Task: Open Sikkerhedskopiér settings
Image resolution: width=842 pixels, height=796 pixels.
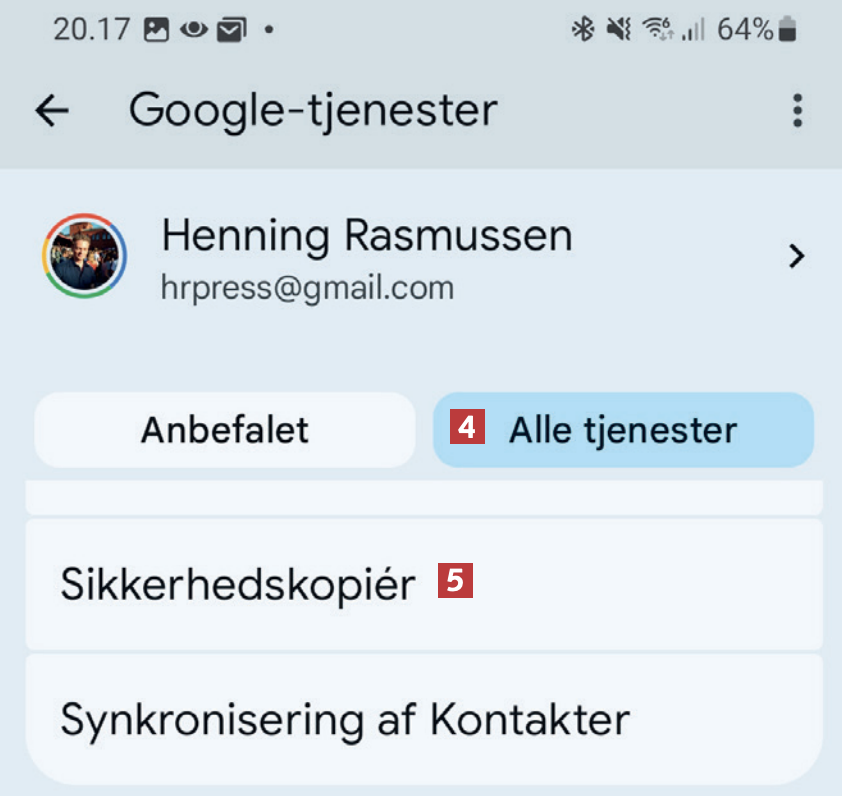Action: click(x=423, y=585)
